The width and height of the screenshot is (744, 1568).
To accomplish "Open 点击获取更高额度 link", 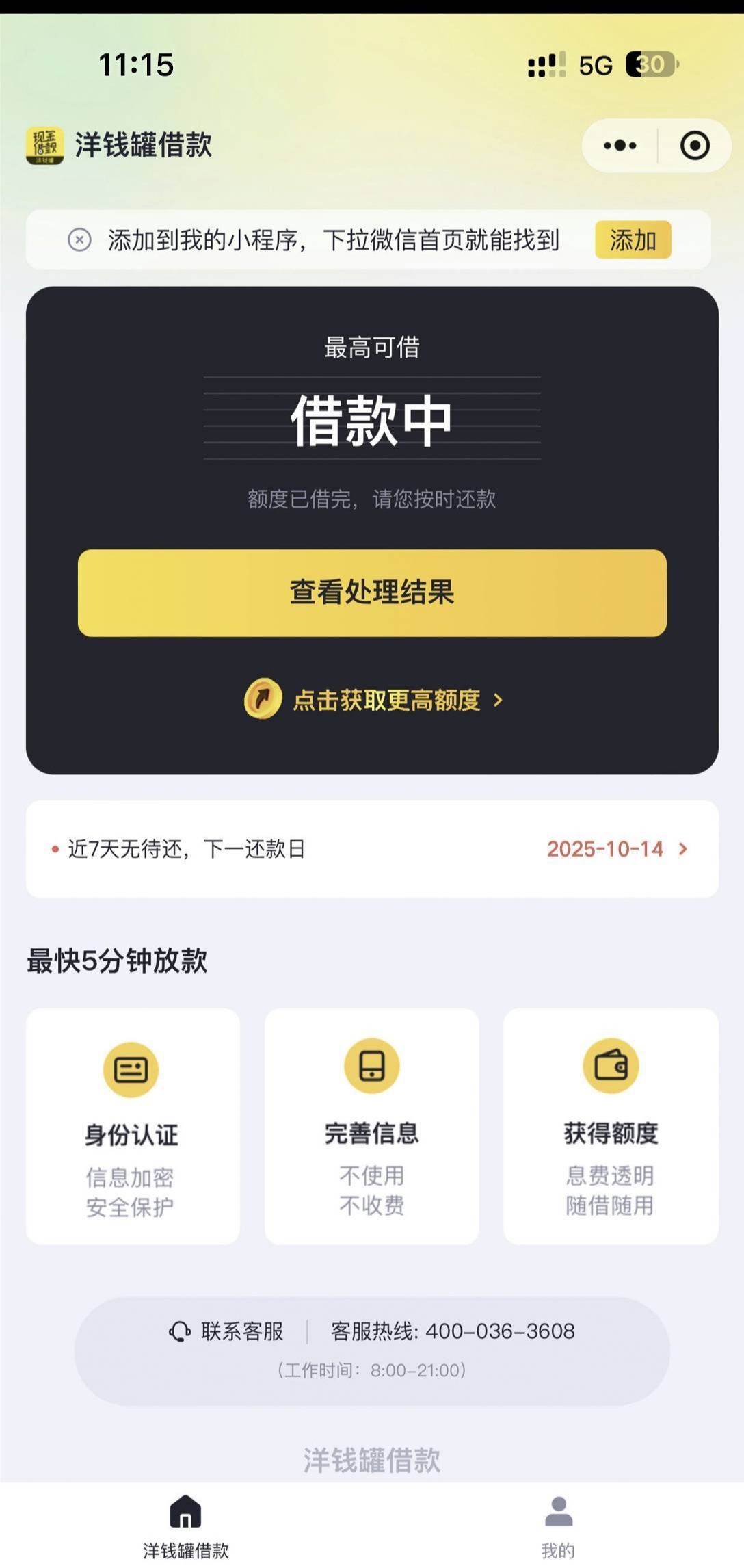I will point(374,699).
